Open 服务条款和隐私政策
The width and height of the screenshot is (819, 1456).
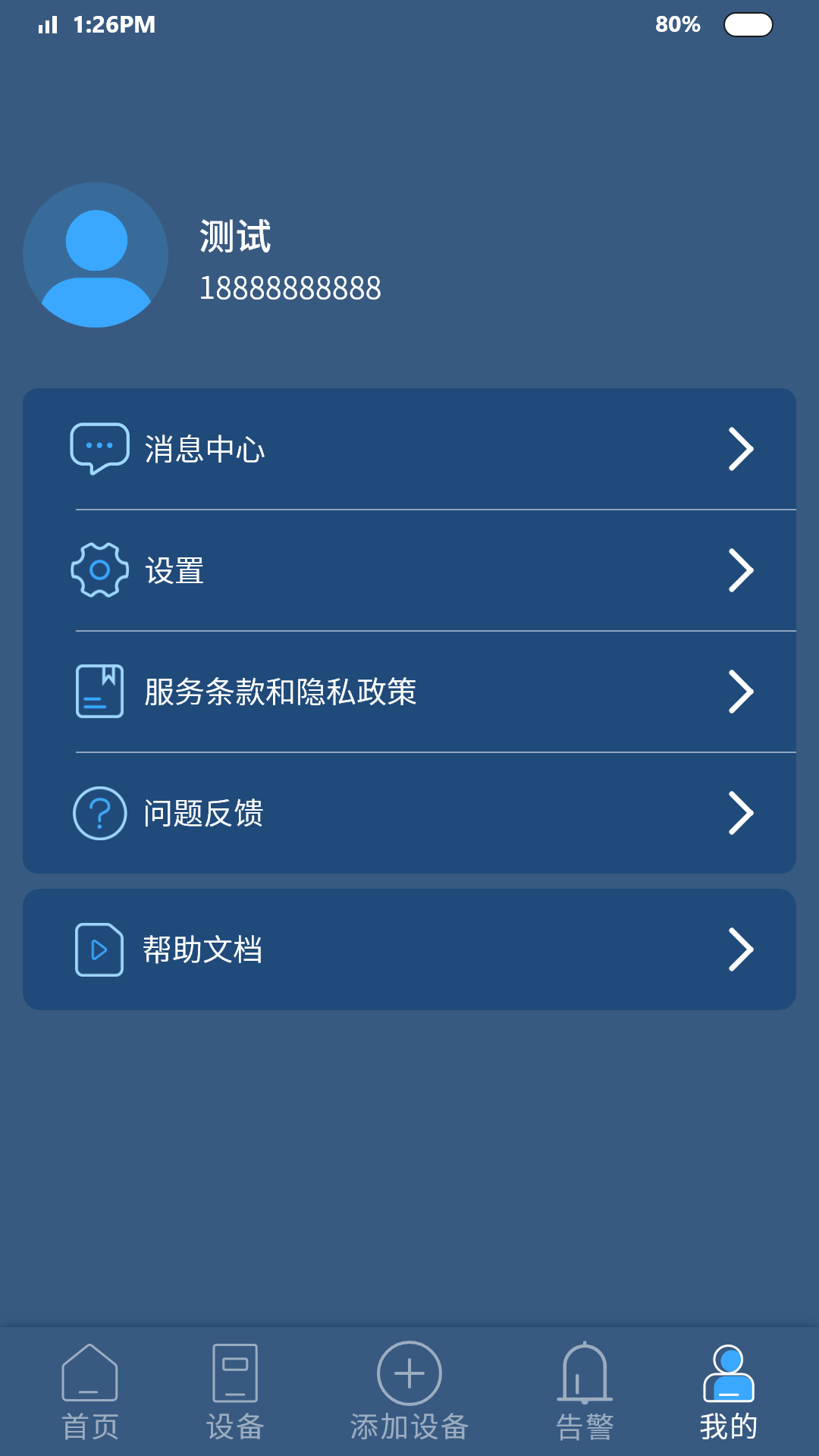pos(281,692)
